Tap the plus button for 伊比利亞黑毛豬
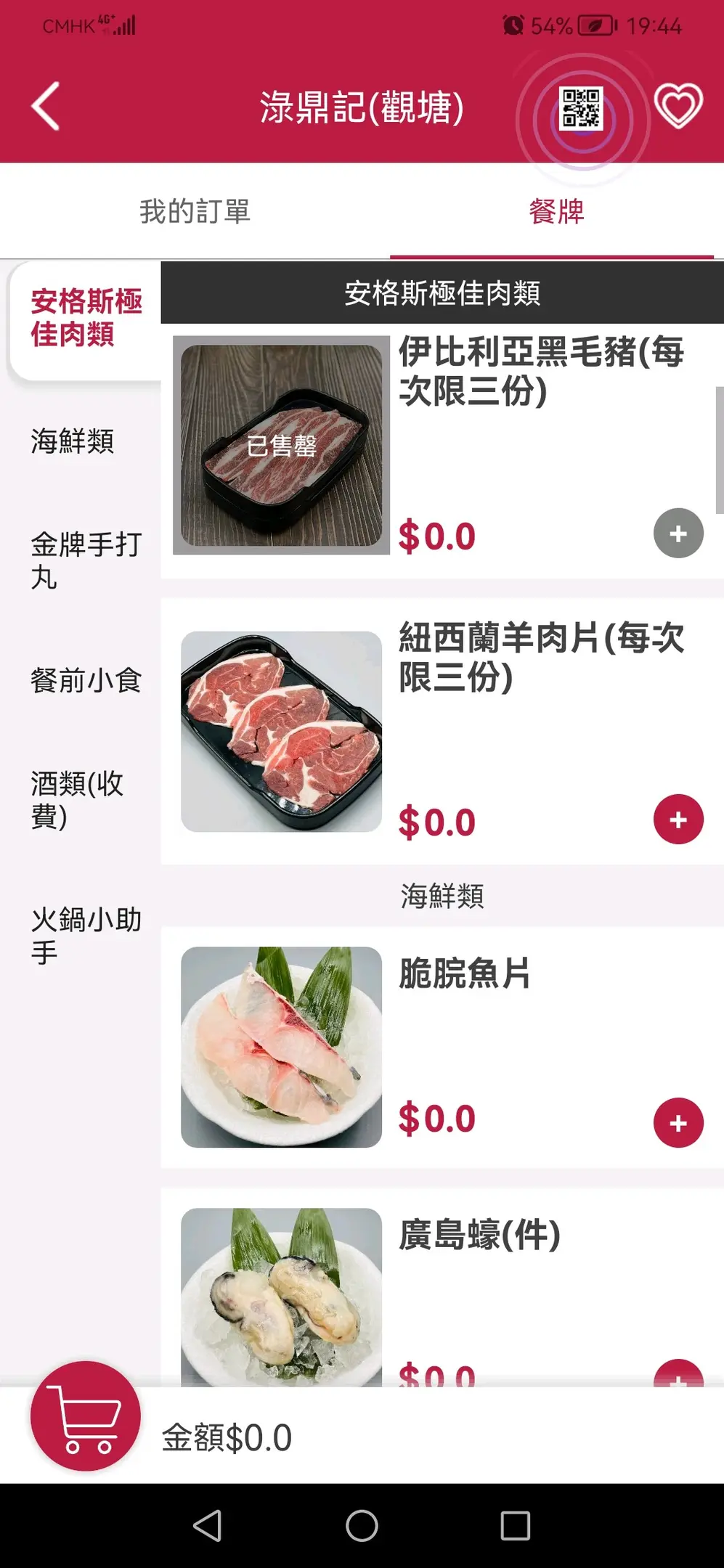 678,534
